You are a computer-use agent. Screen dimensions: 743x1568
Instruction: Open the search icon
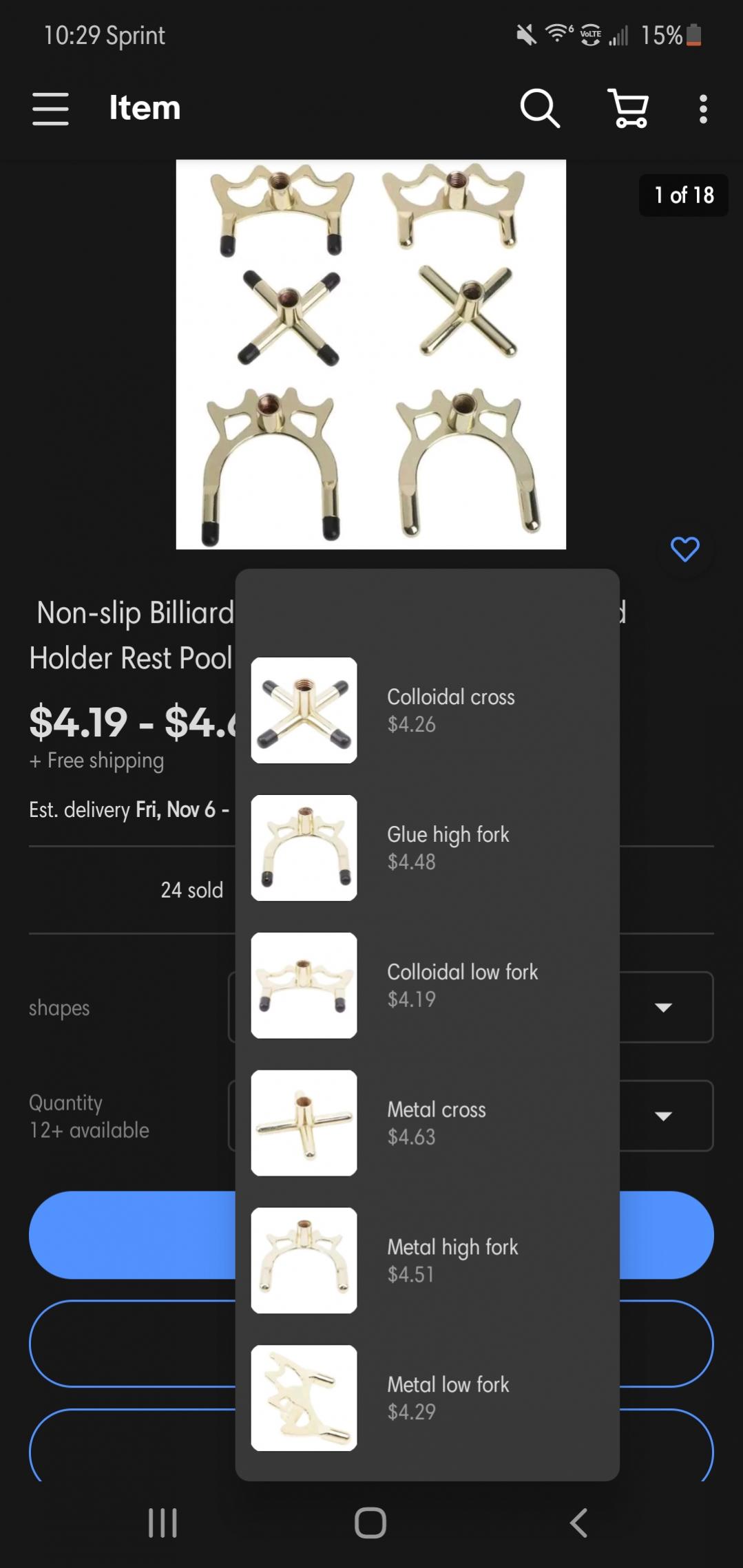[539, 109]
